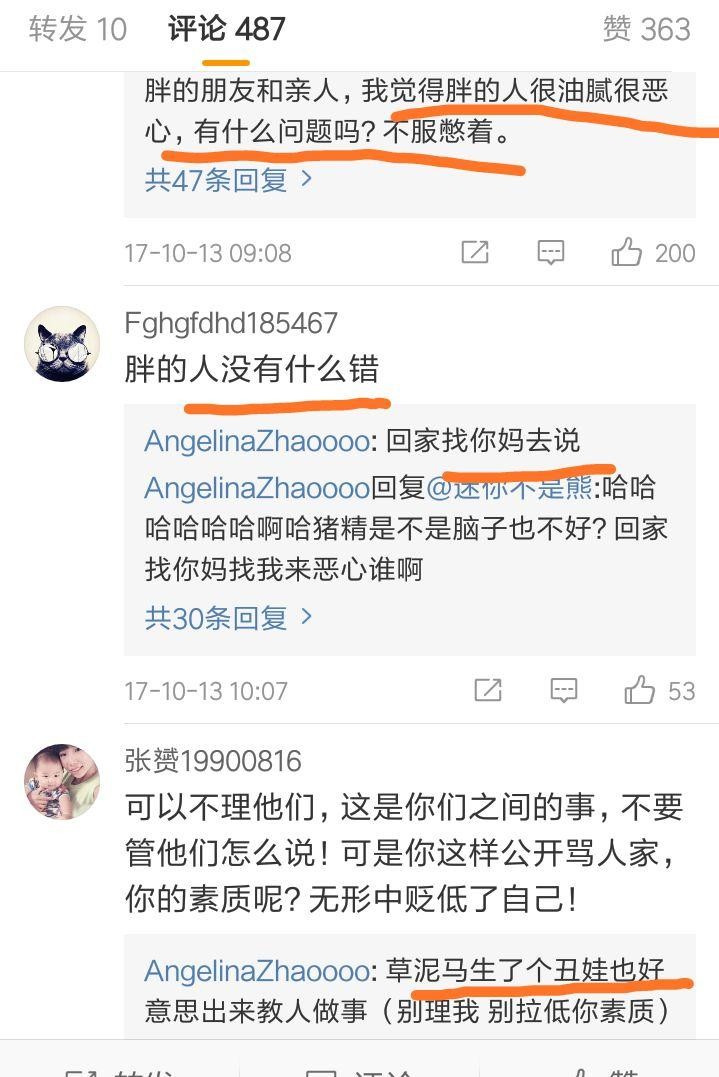The image size is (719, 1077).
Task: Switch to the 转发 10 tab
Action: click(78, 30)
